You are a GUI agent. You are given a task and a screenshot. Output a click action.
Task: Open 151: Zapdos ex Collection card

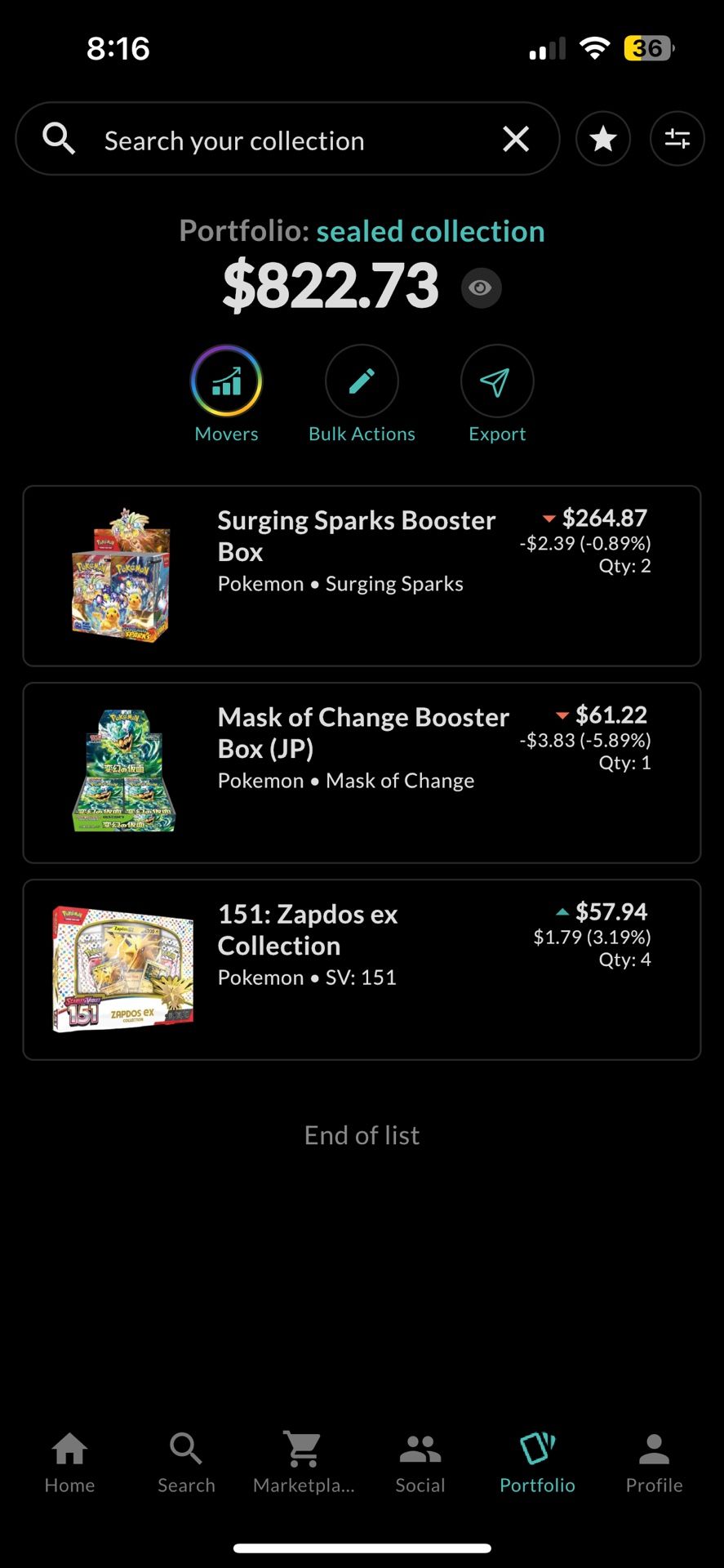[x=362, y=969]
